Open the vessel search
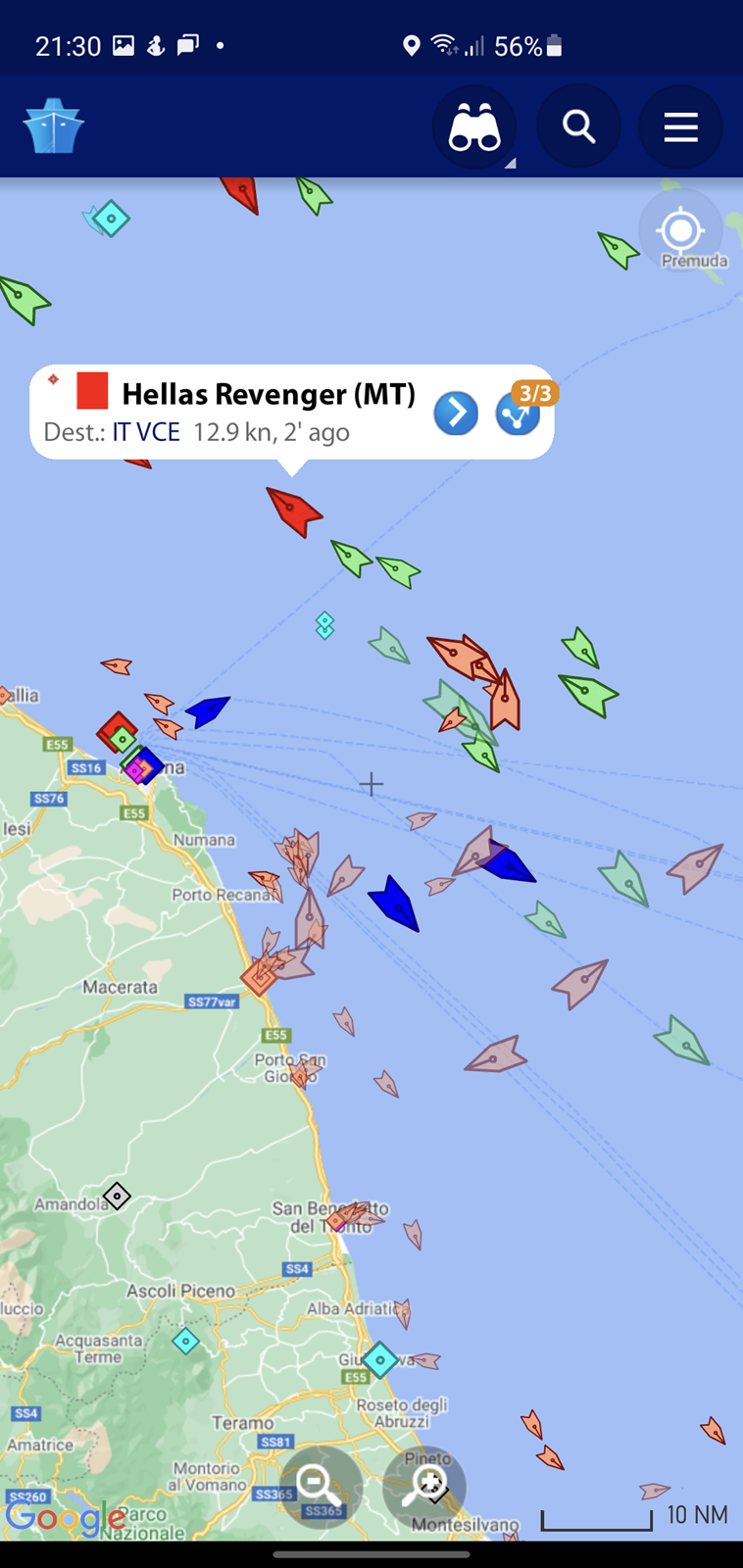This screenshot has height=1568, width=743. 578,126
